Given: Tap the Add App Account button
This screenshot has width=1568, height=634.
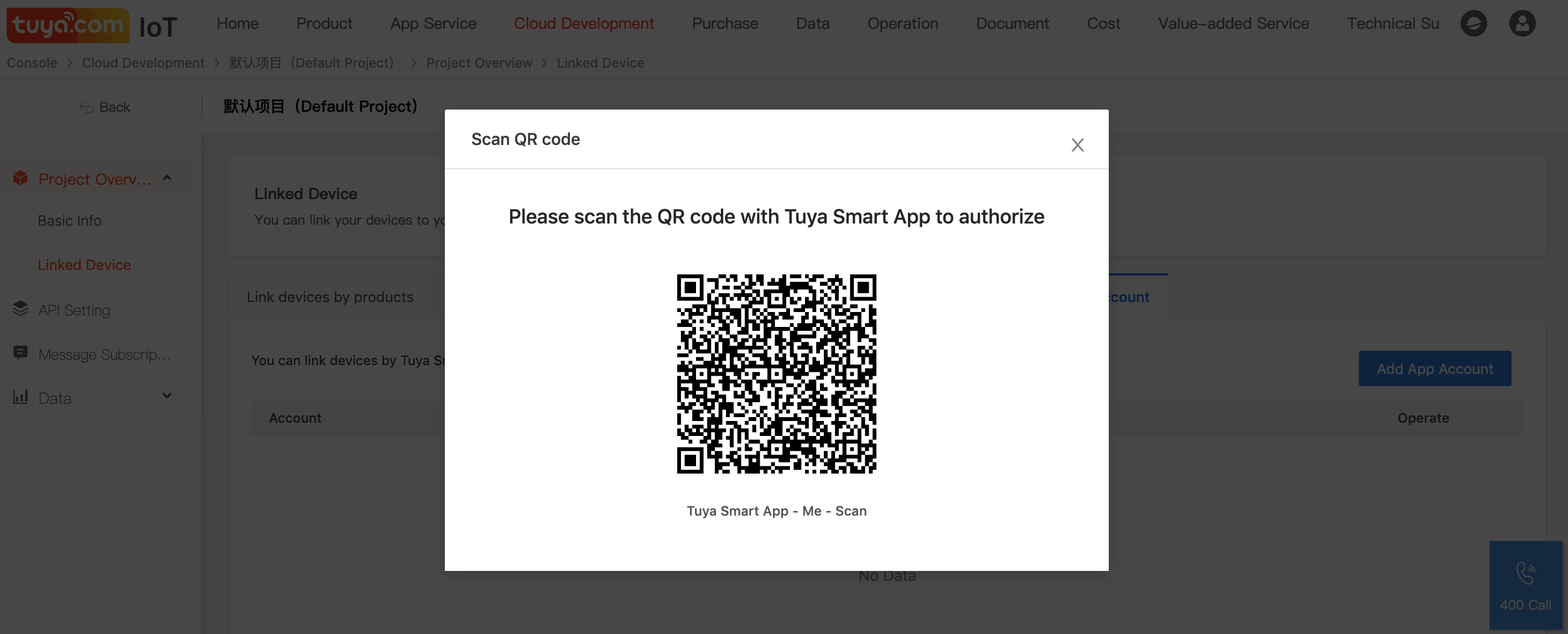Looking at the screenshot, I should tap(1434, 368).
